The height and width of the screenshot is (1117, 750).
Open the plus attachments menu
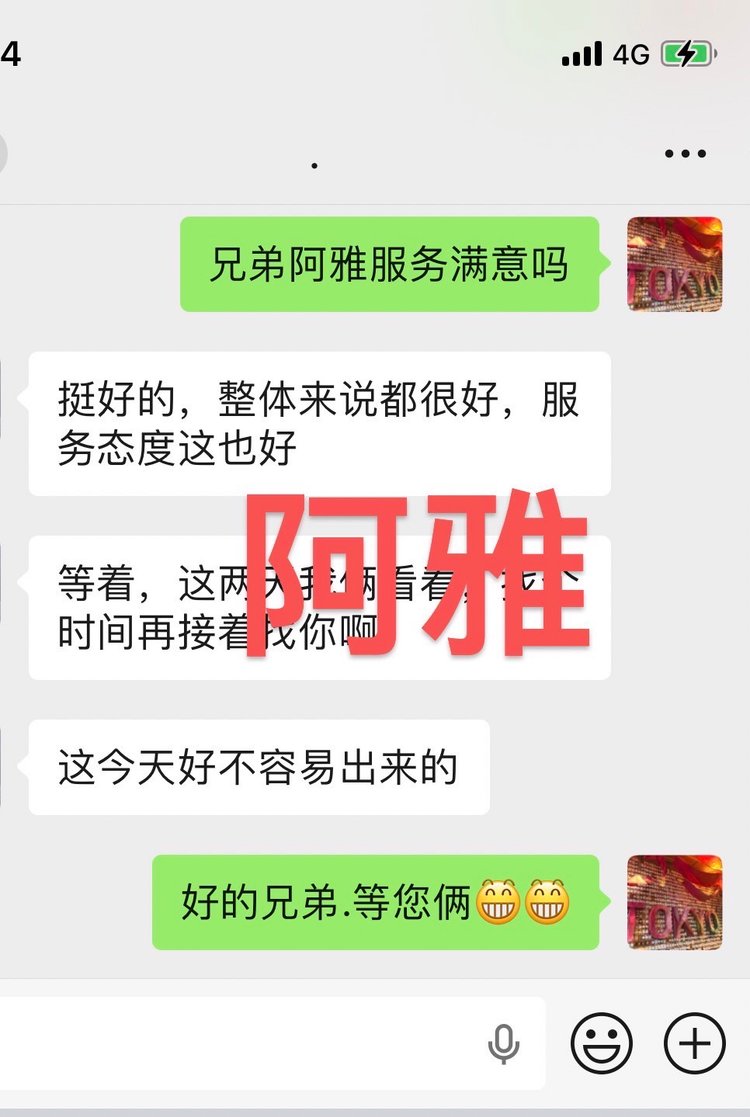[x=694, y=1043]
